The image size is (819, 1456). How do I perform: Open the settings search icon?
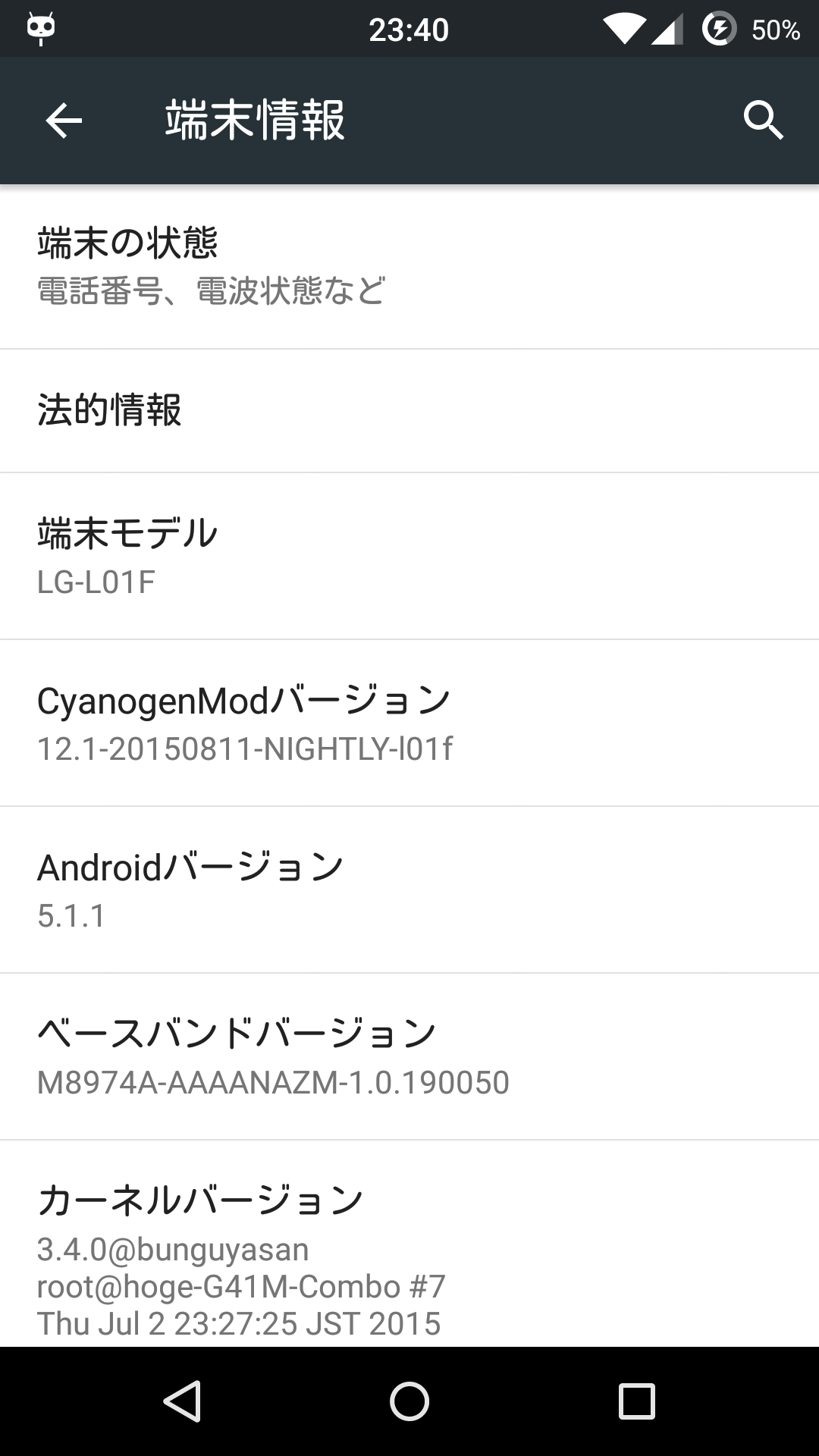[763, 120]
